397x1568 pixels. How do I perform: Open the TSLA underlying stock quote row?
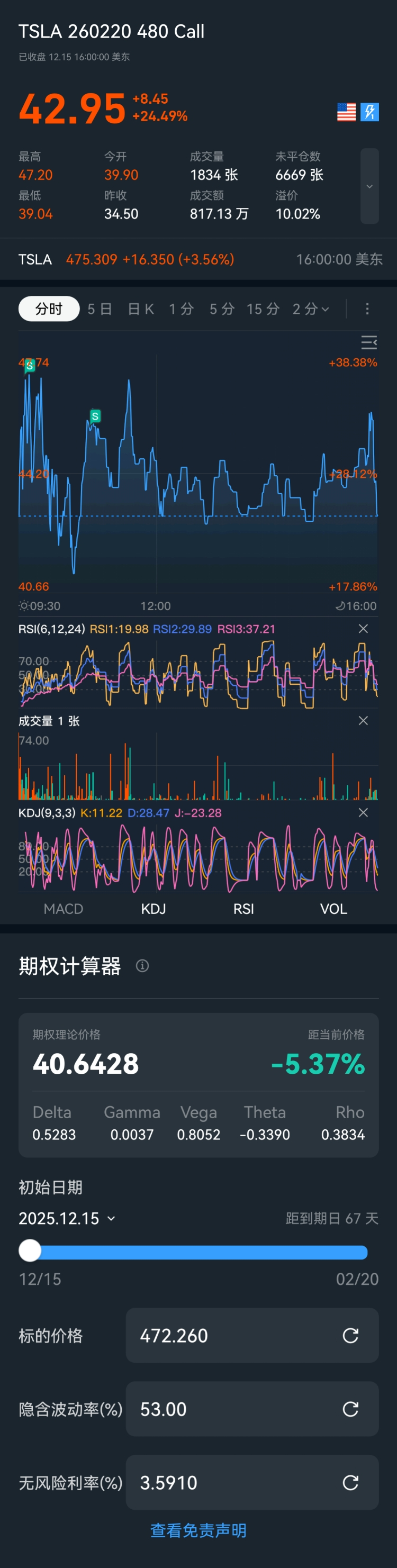198,259
